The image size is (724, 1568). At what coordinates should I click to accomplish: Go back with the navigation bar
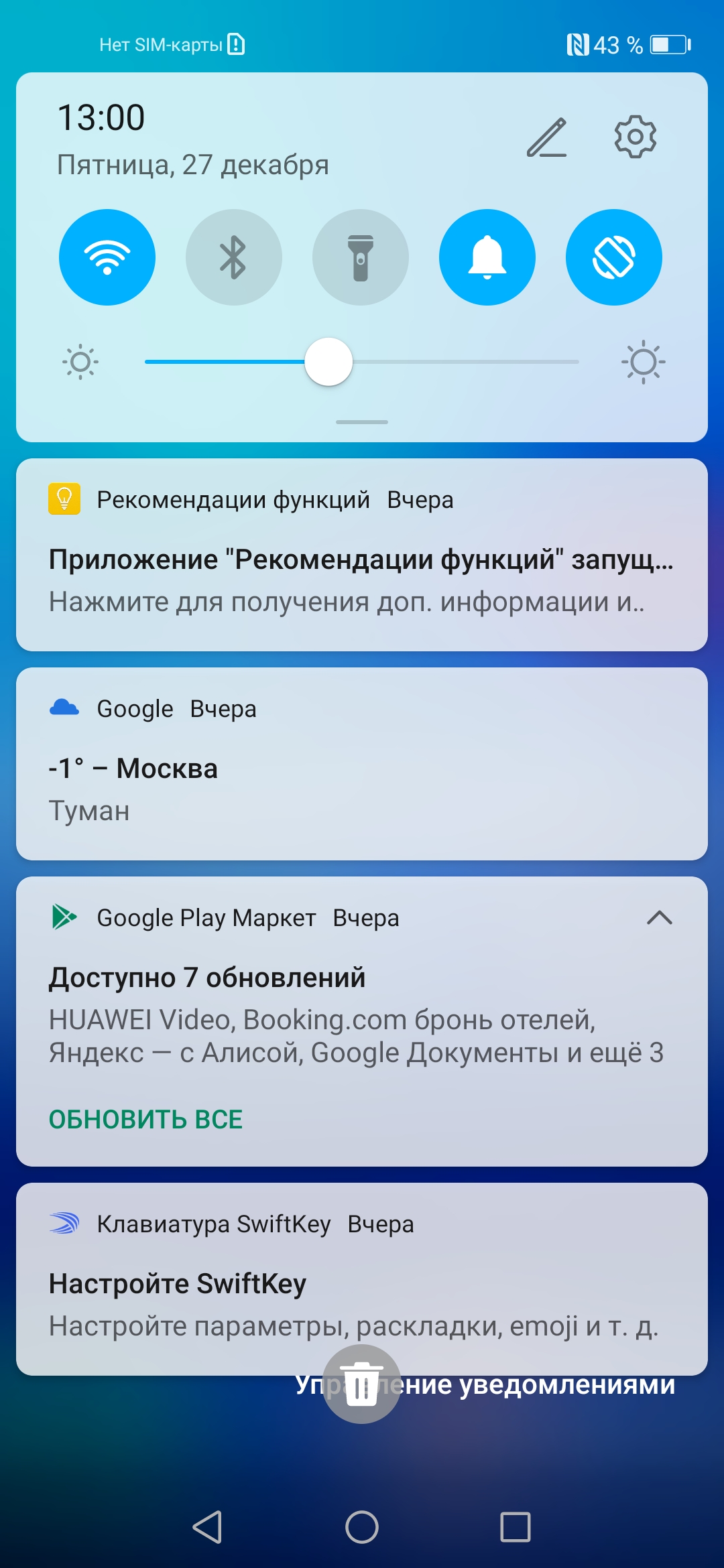point(207,1527)
